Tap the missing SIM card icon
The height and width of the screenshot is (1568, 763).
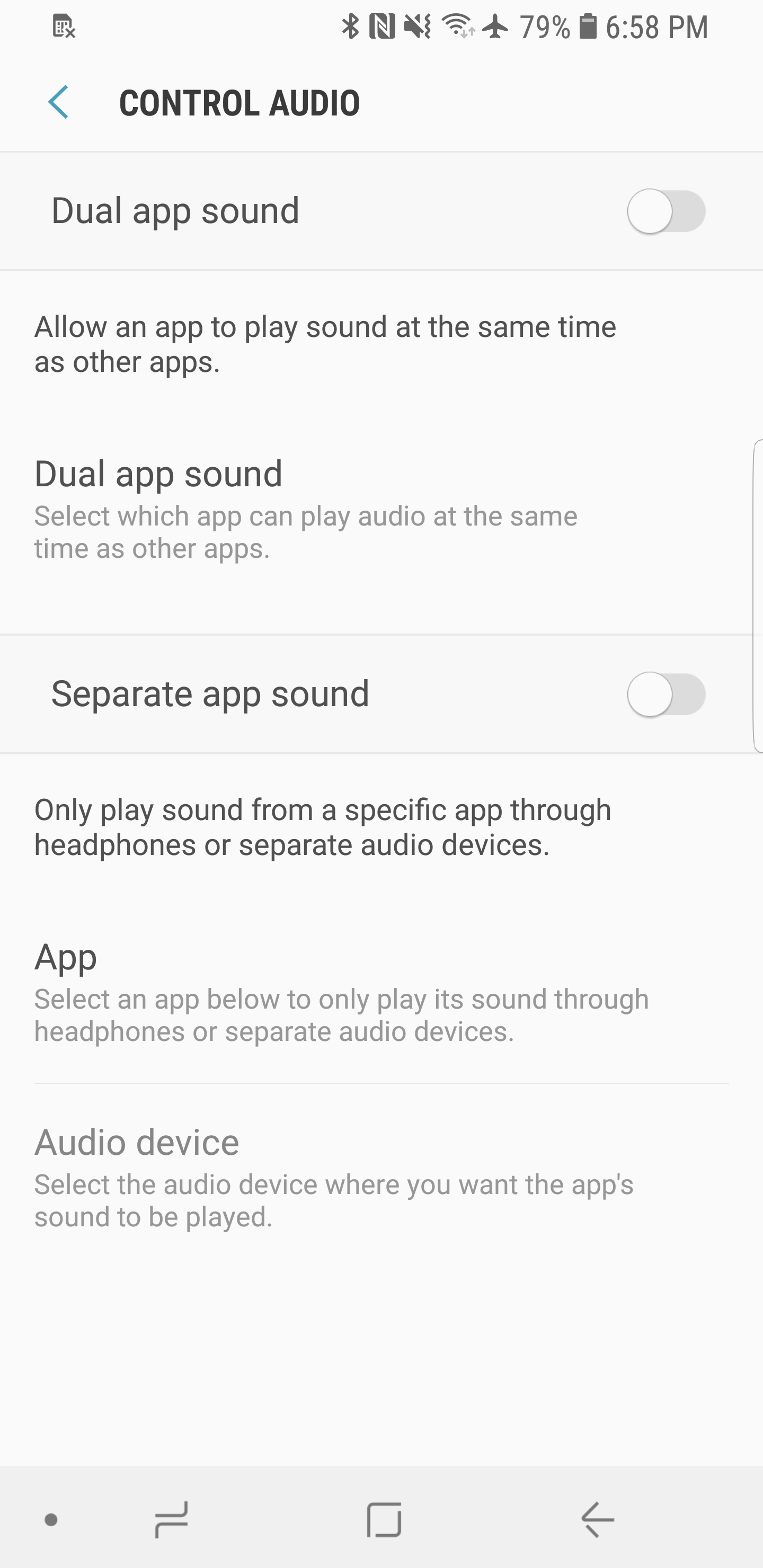[64, 25]
